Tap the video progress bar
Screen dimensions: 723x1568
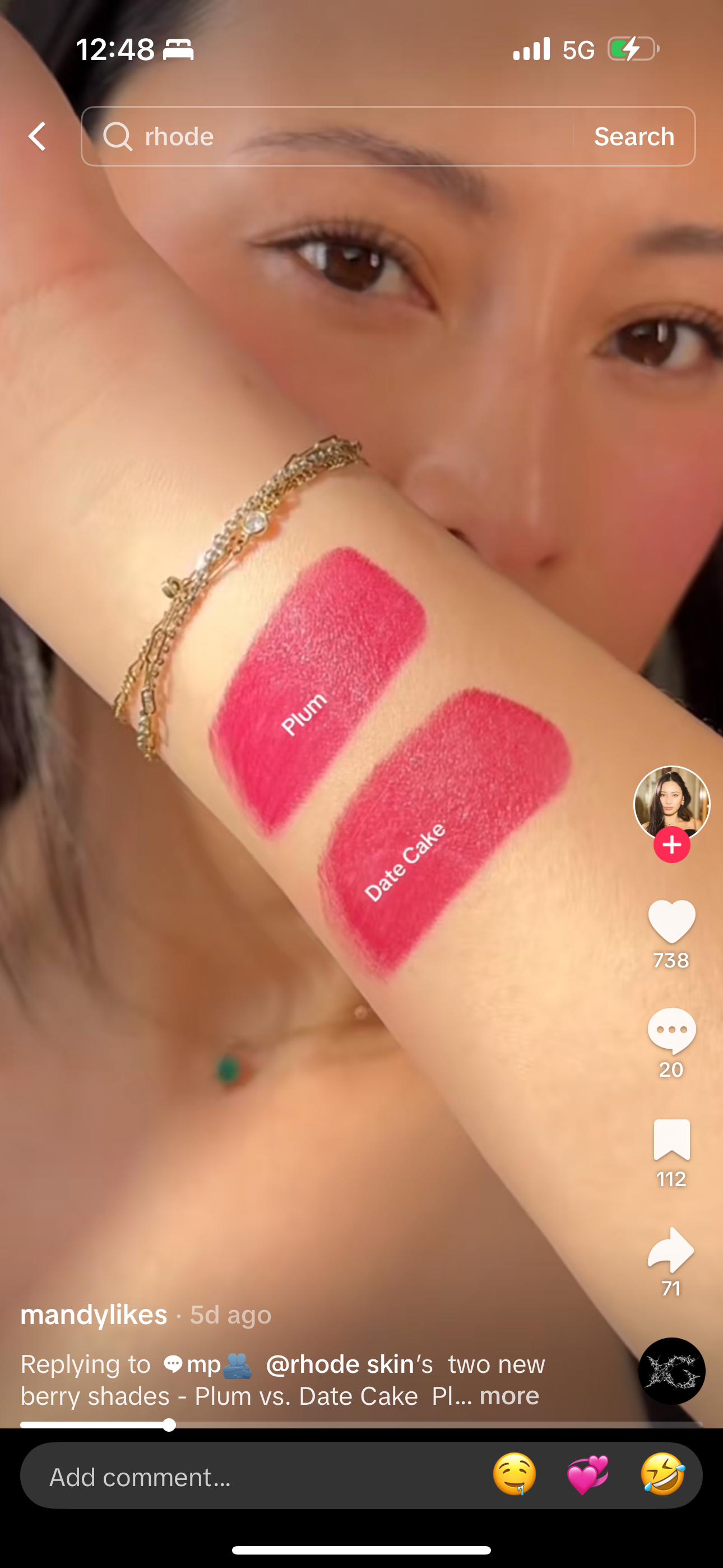tap(361, 1425)
